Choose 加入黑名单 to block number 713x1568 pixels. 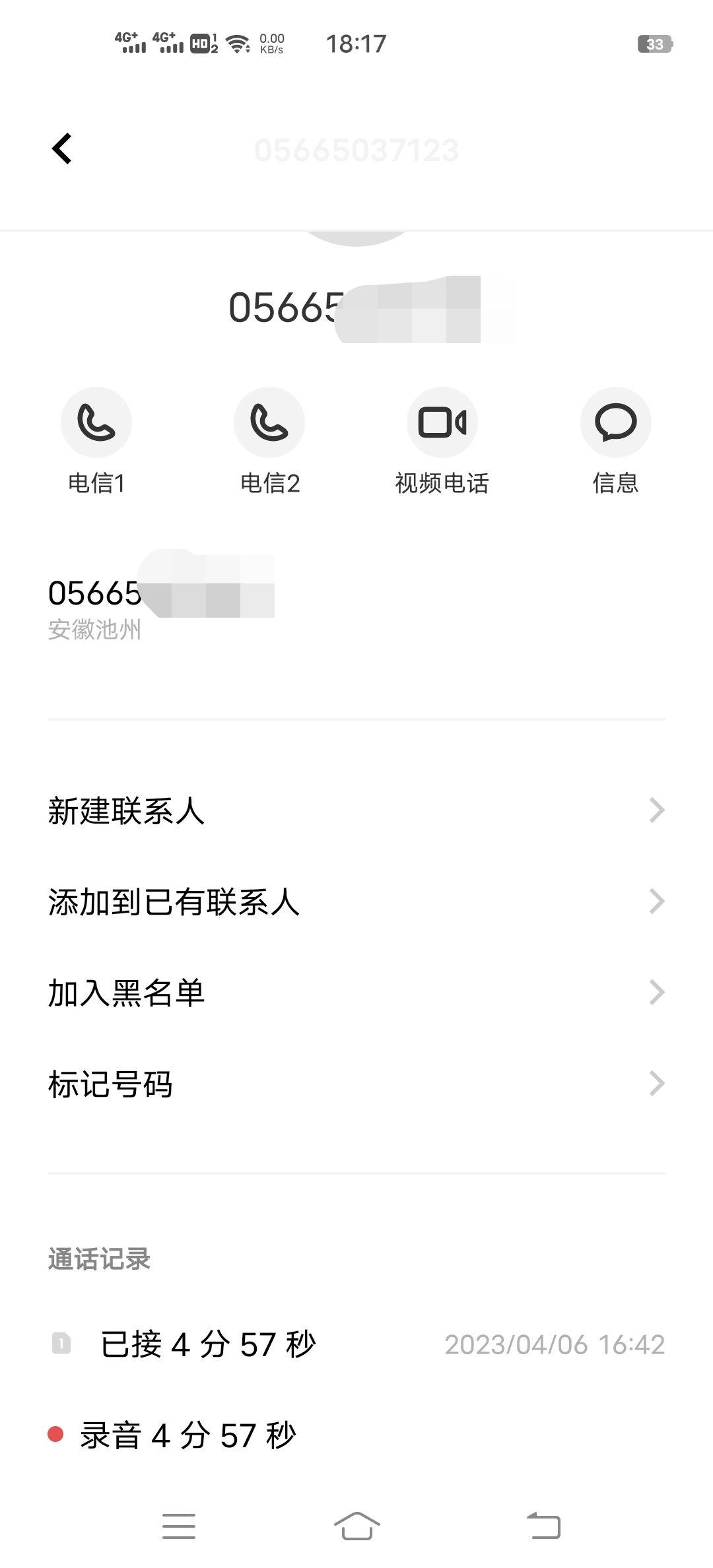coord(356,993)
